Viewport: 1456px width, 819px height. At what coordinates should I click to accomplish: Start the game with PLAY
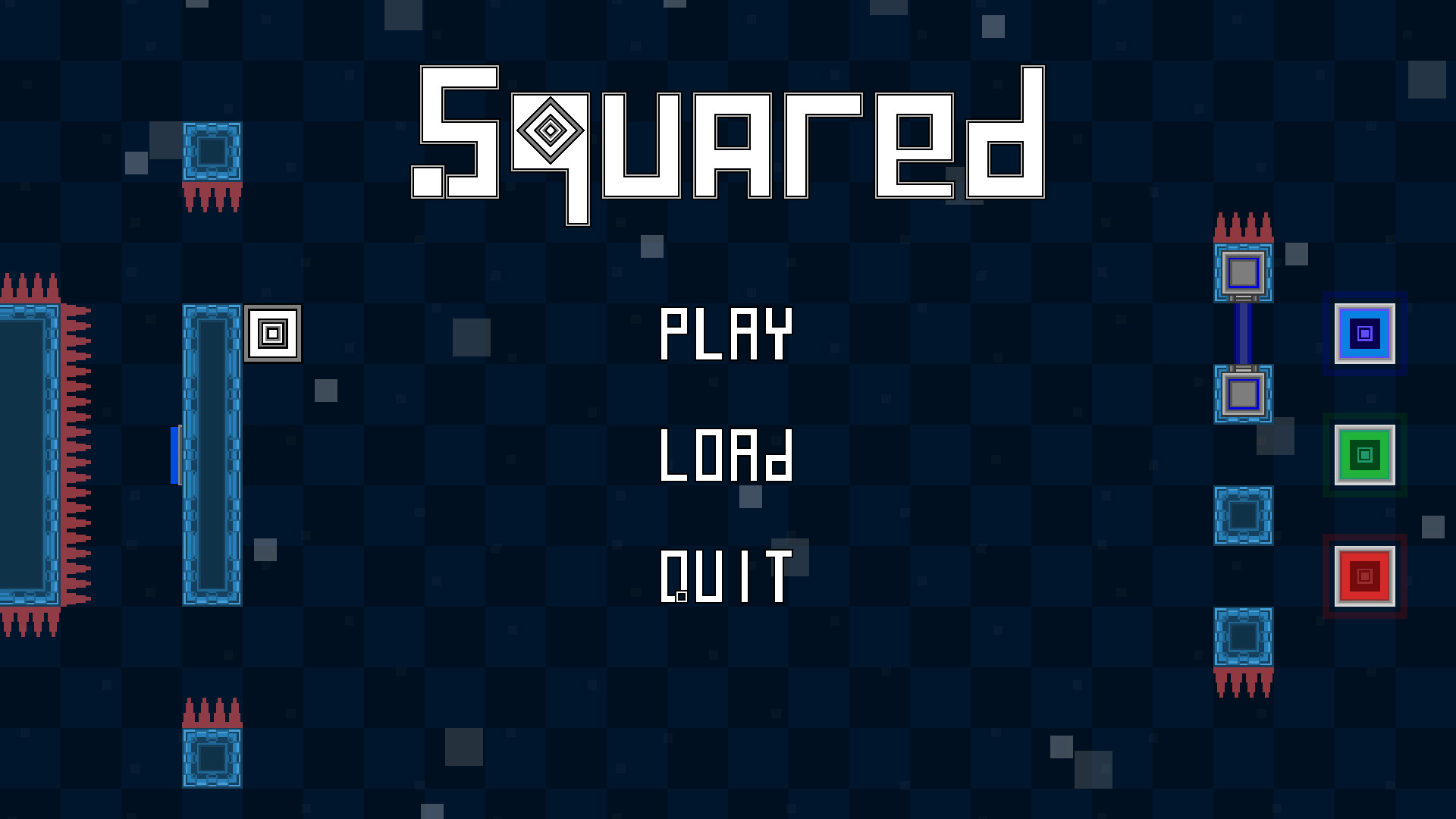[x=726, y=334]
